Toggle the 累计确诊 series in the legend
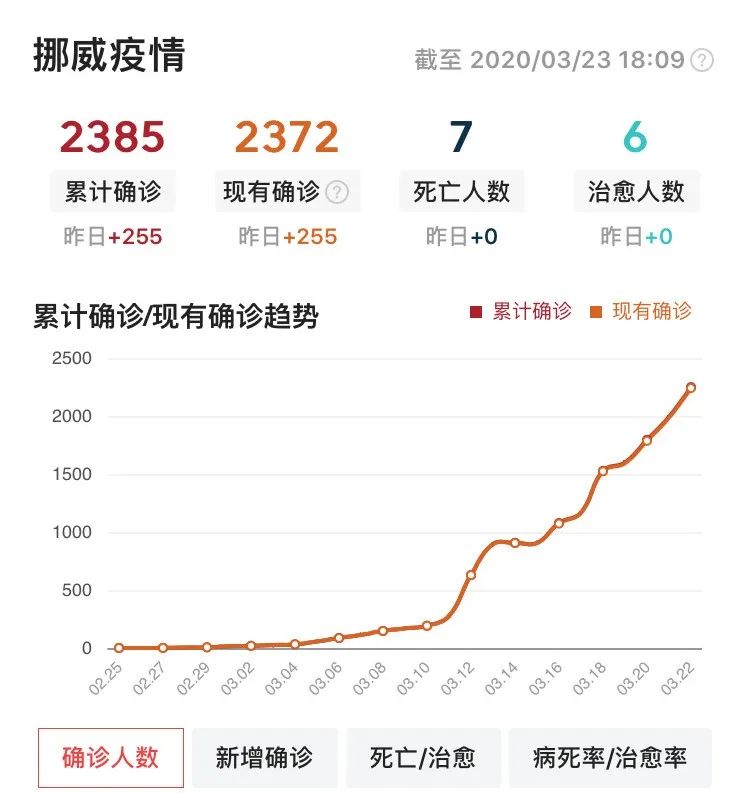The image size is (747, 793). (520, 311)
